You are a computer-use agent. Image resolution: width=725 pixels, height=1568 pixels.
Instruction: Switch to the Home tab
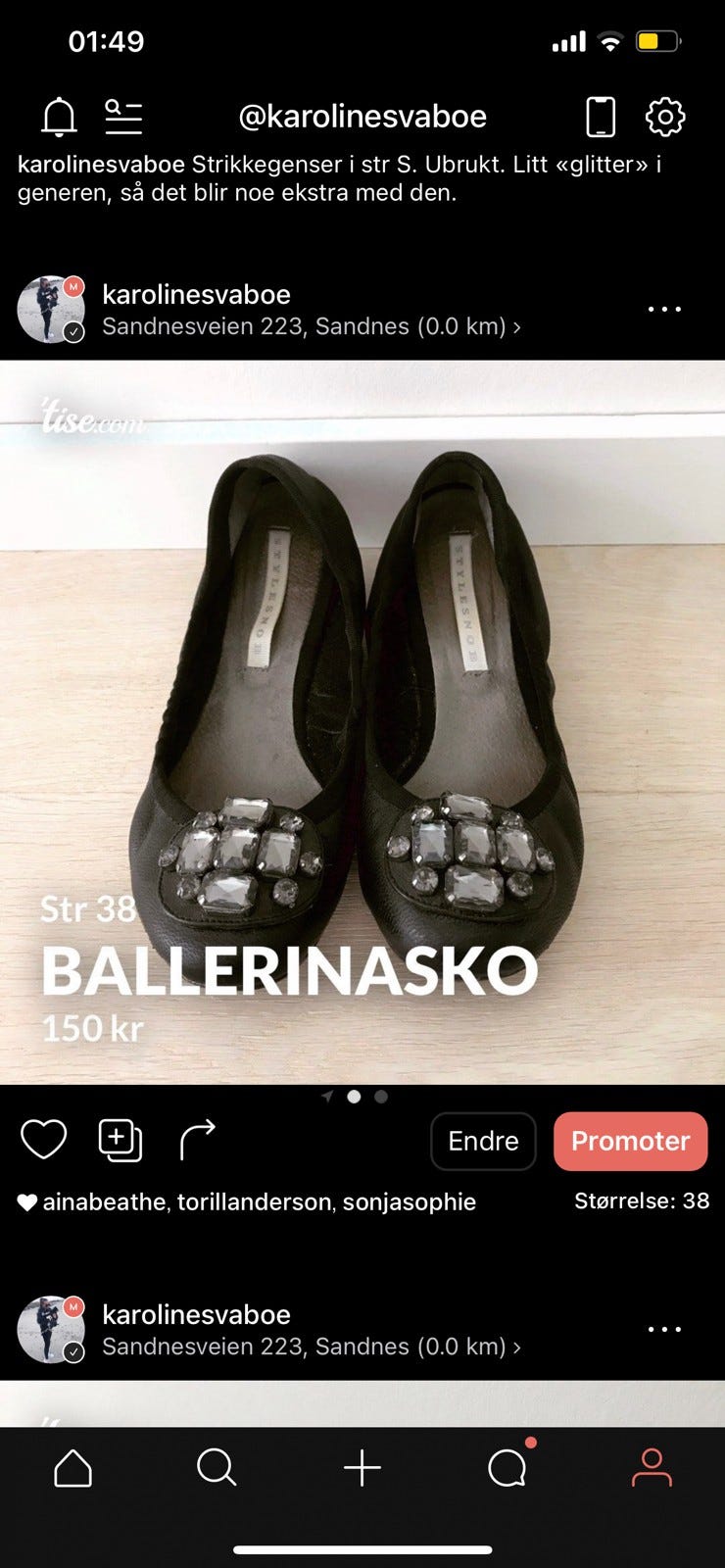point(72,1468)
